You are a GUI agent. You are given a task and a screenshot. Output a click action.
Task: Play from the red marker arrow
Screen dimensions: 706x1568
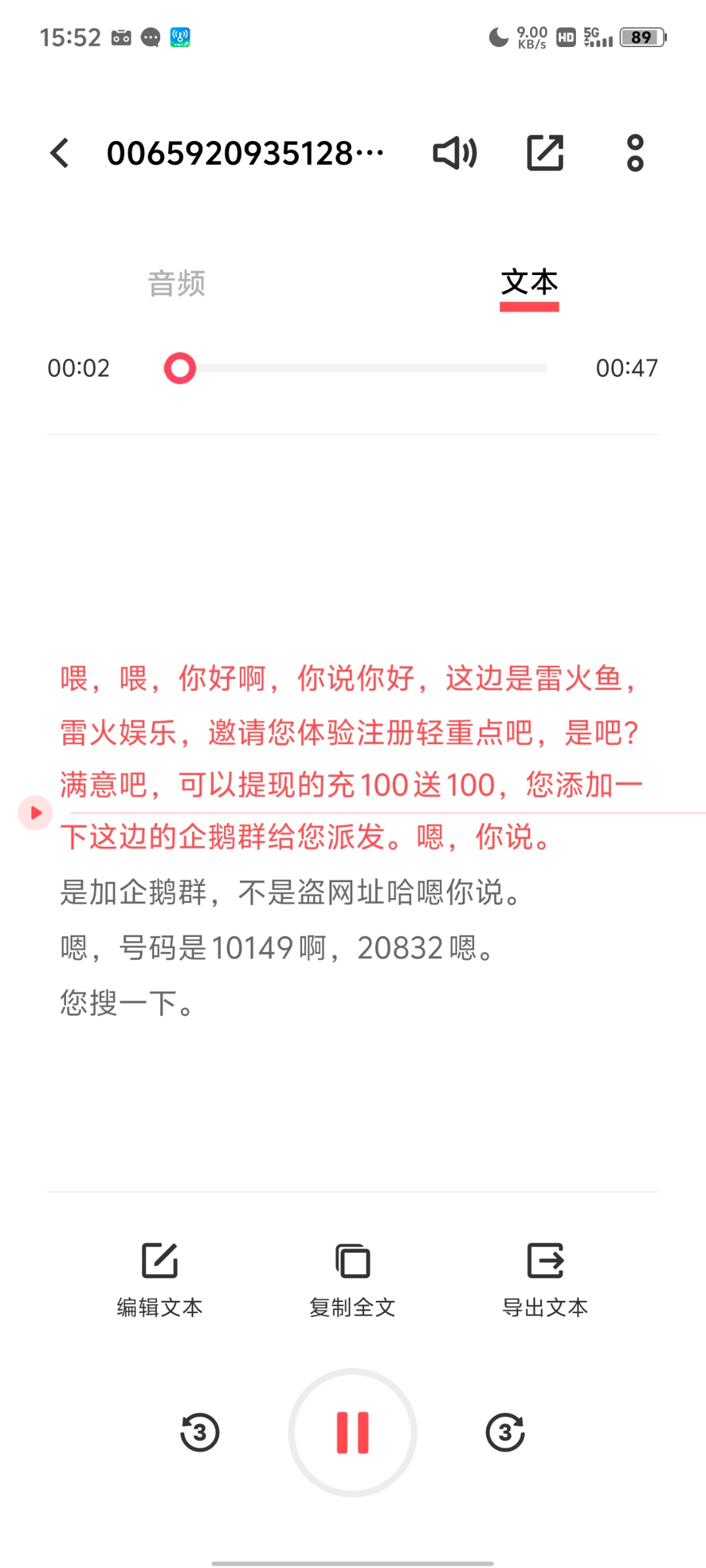[x=35, y=813]
